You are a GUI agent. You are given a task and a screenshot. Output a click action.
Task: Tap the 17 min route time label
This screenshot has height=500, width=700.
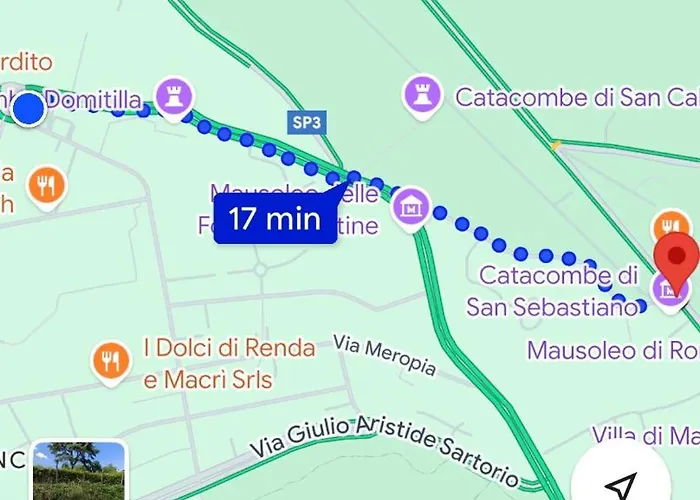point(274,217)
